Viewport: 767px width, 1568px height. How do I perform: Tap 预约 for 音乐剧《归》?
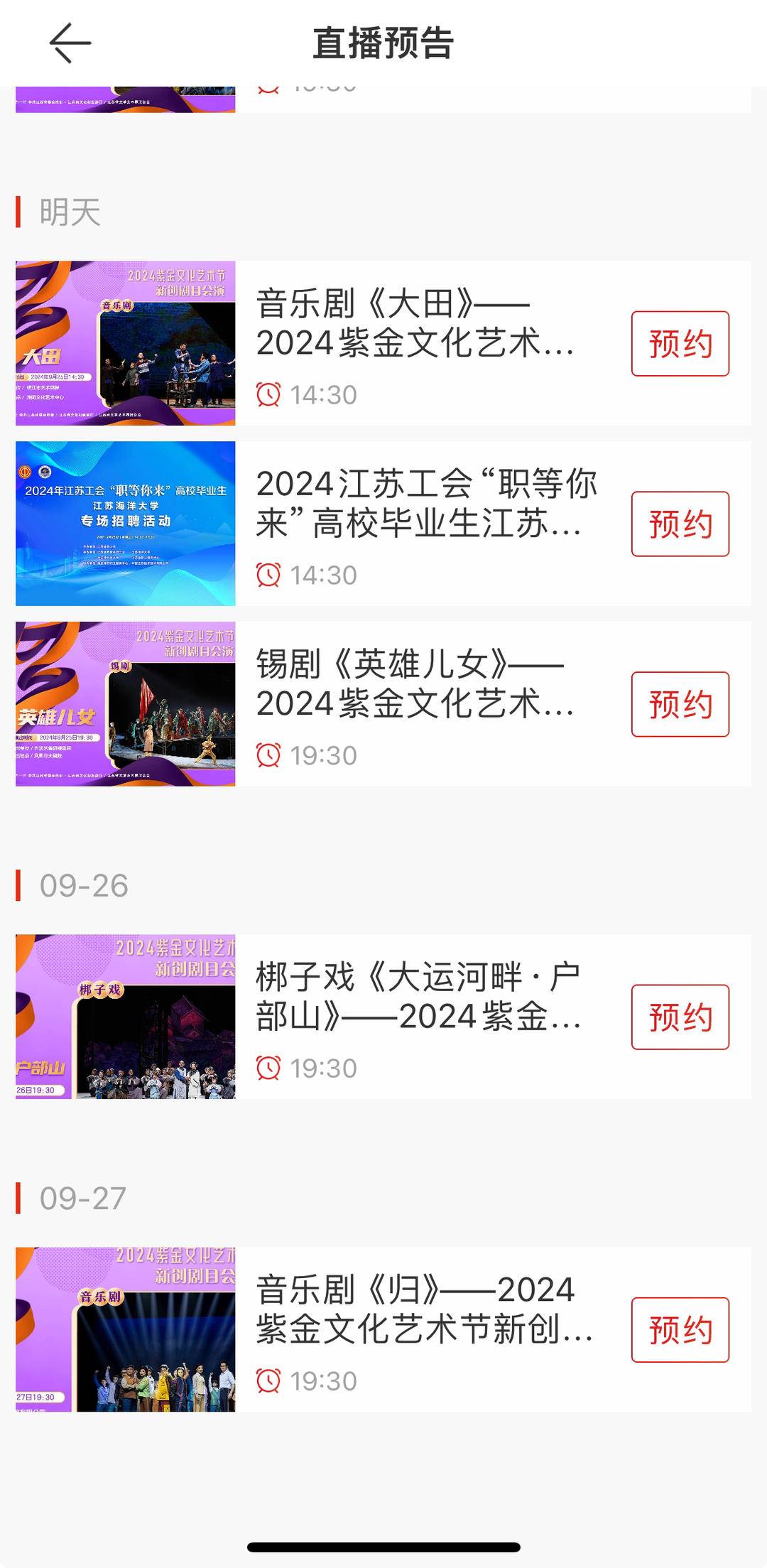click(x=680, y=1330)
